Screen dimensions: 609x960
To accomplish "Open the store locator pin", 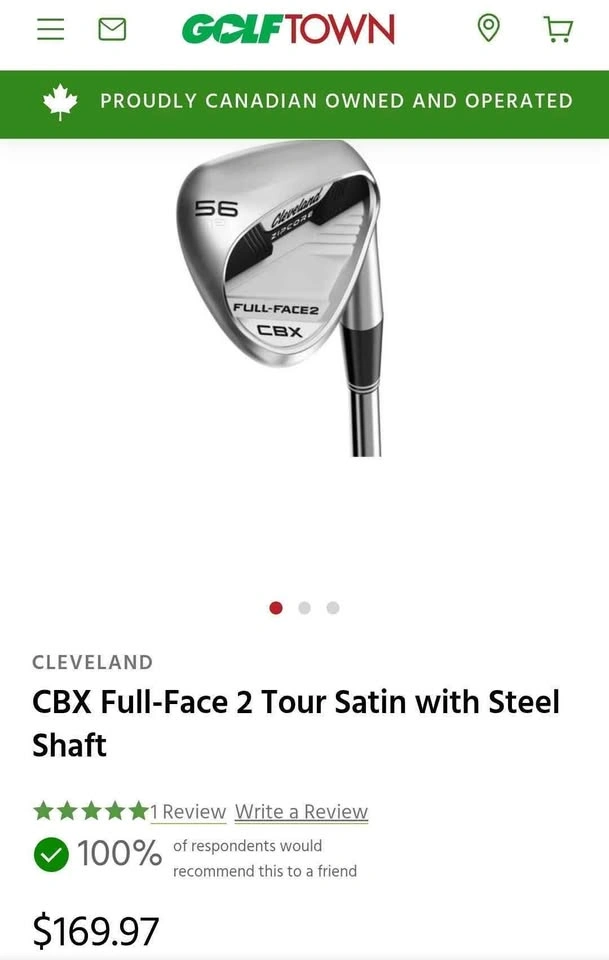I will 488,29.
